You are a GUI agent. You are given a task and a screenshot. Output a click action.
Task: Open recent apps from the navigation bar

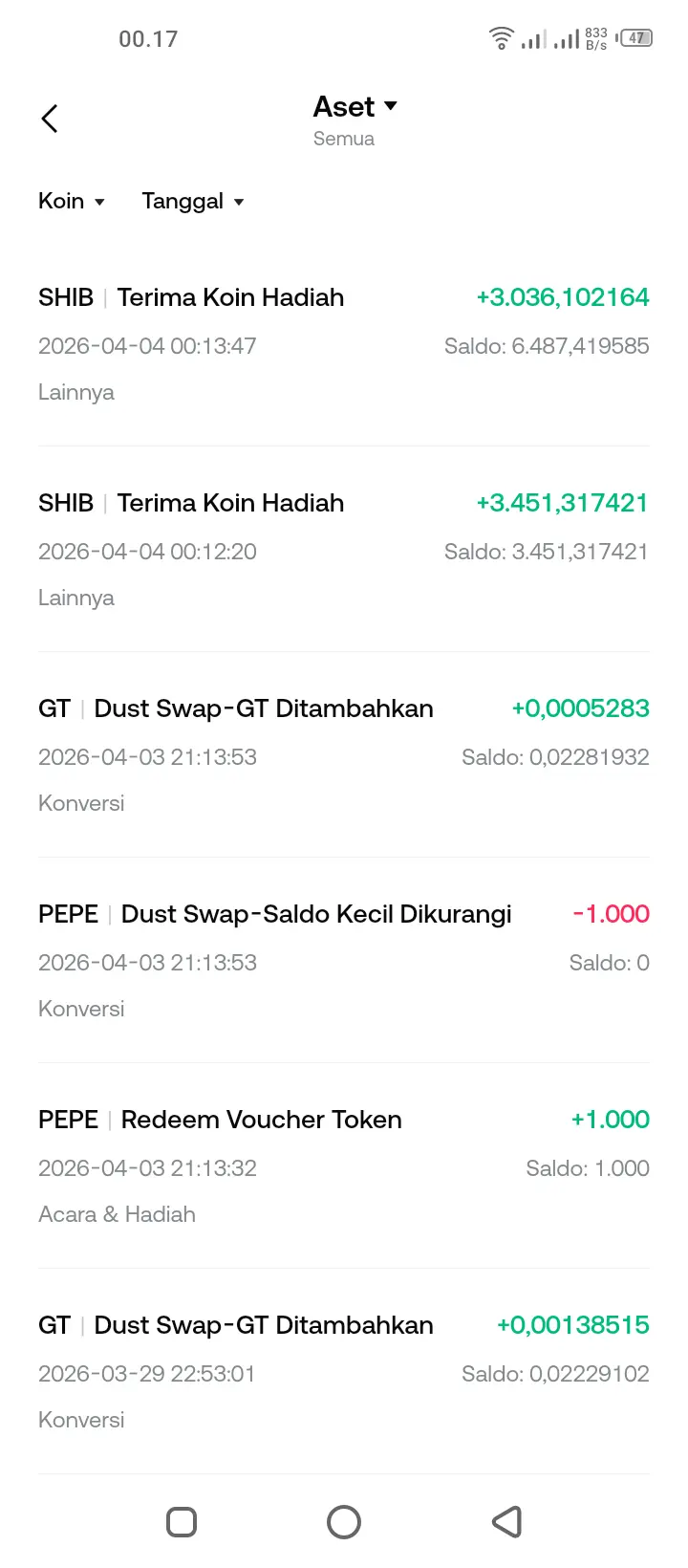182,1522
